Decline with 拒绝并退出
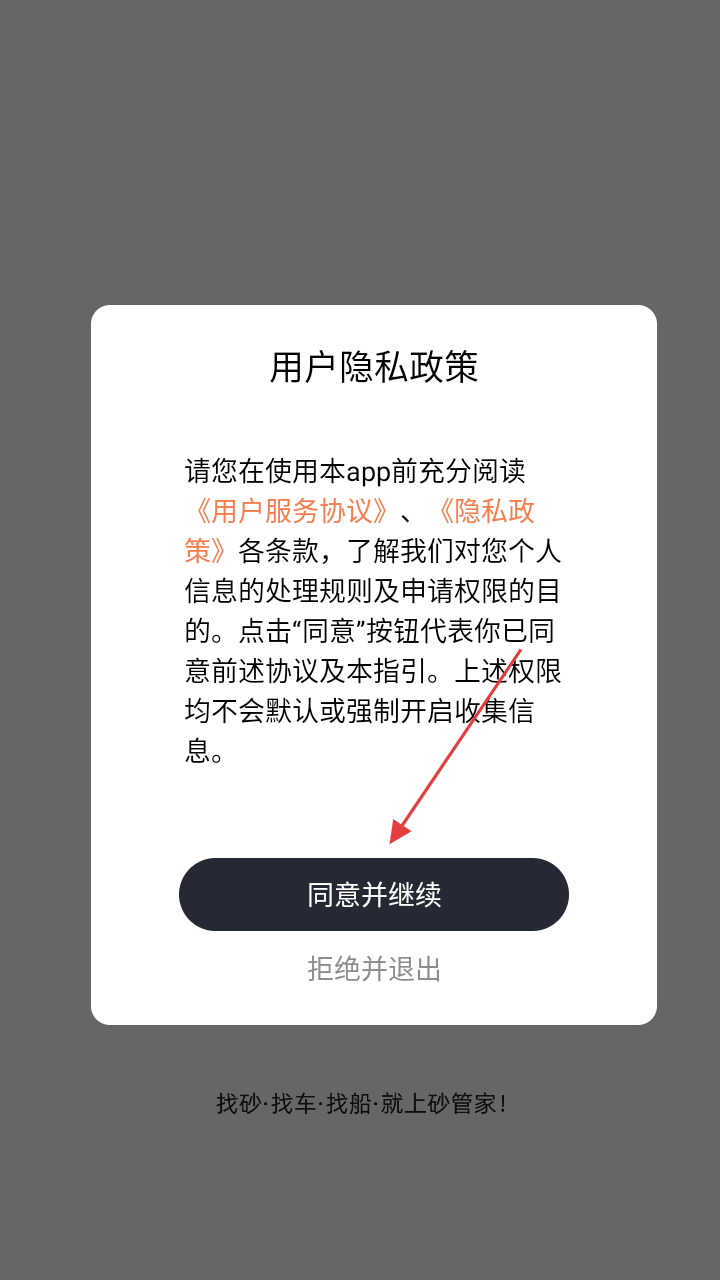 [374, 969]
